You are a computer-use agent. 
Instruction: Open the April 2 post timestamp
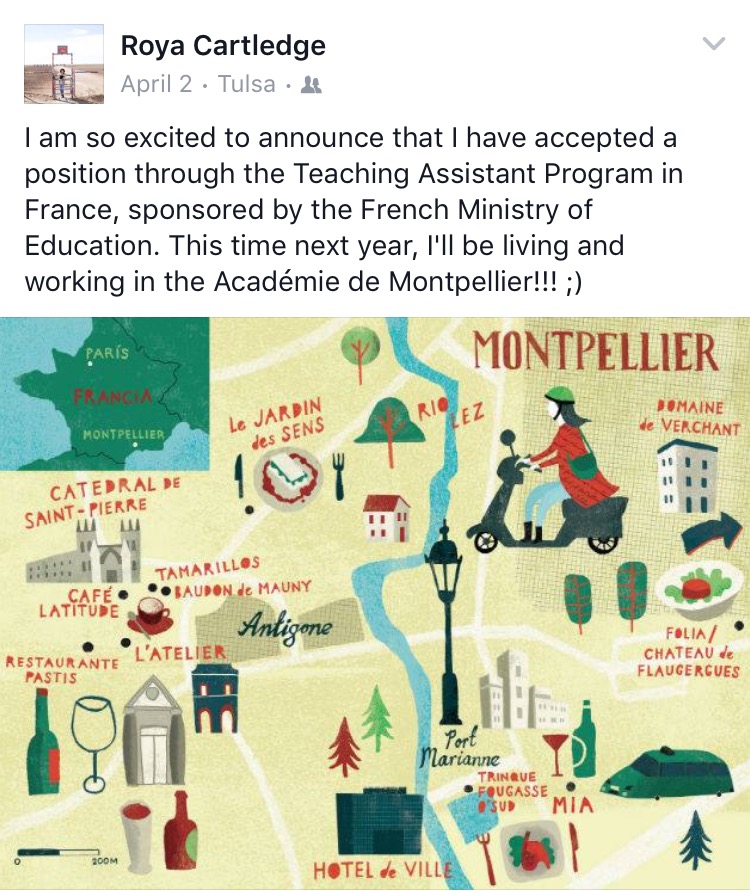(156, 84)
